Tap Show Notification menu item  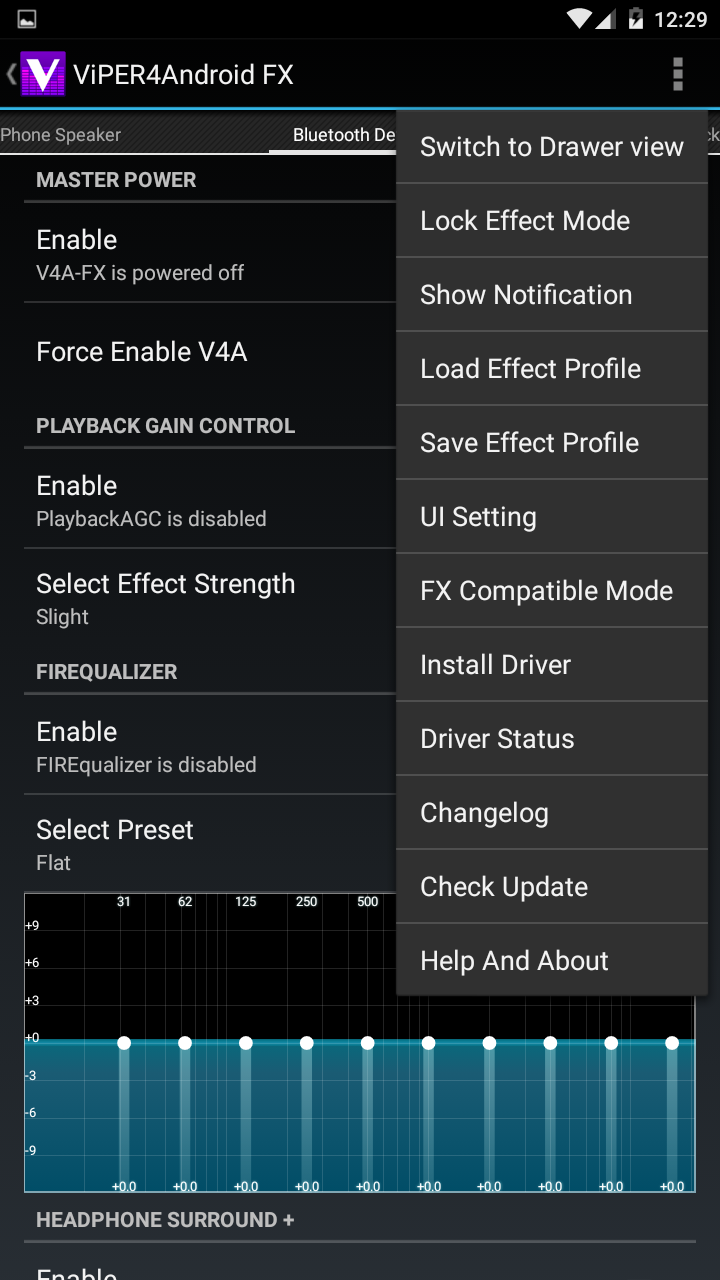[x=551, y=295]
